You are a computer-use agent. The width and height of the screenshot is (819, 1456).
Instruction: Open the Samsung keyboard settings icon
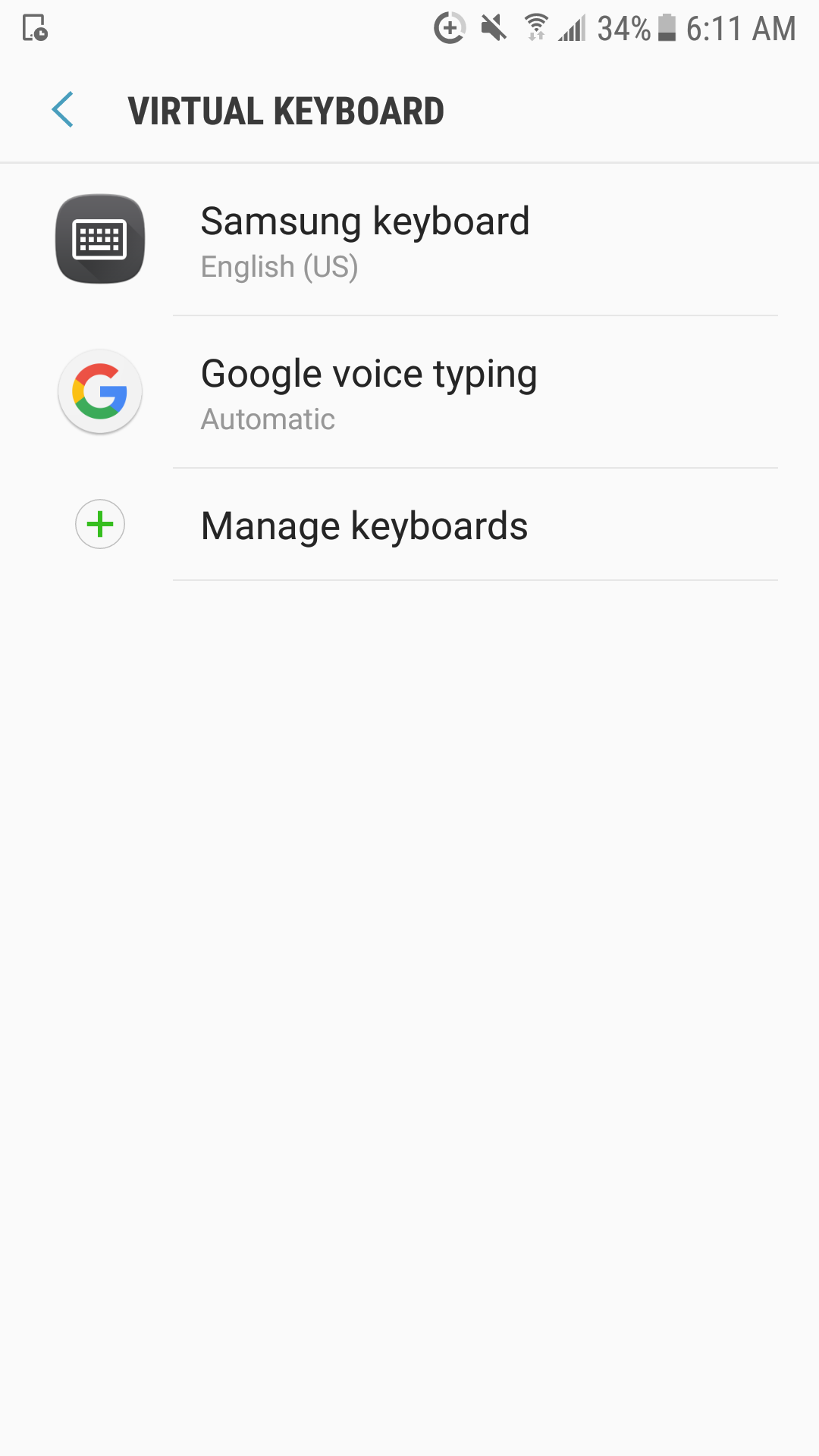click(99, 238)
